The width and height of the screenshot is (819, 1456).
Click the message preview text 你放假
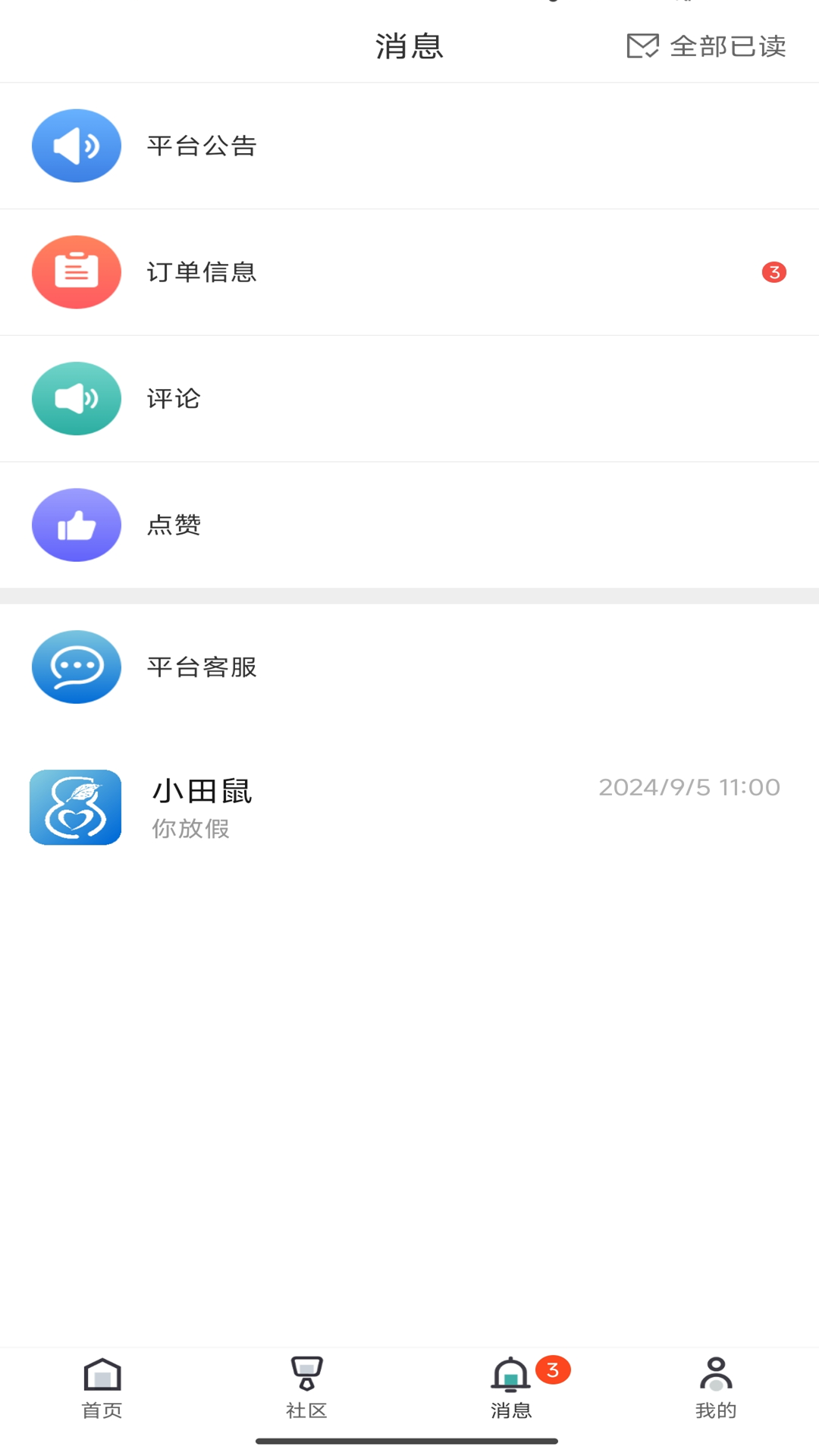click(x=190, y=829)
